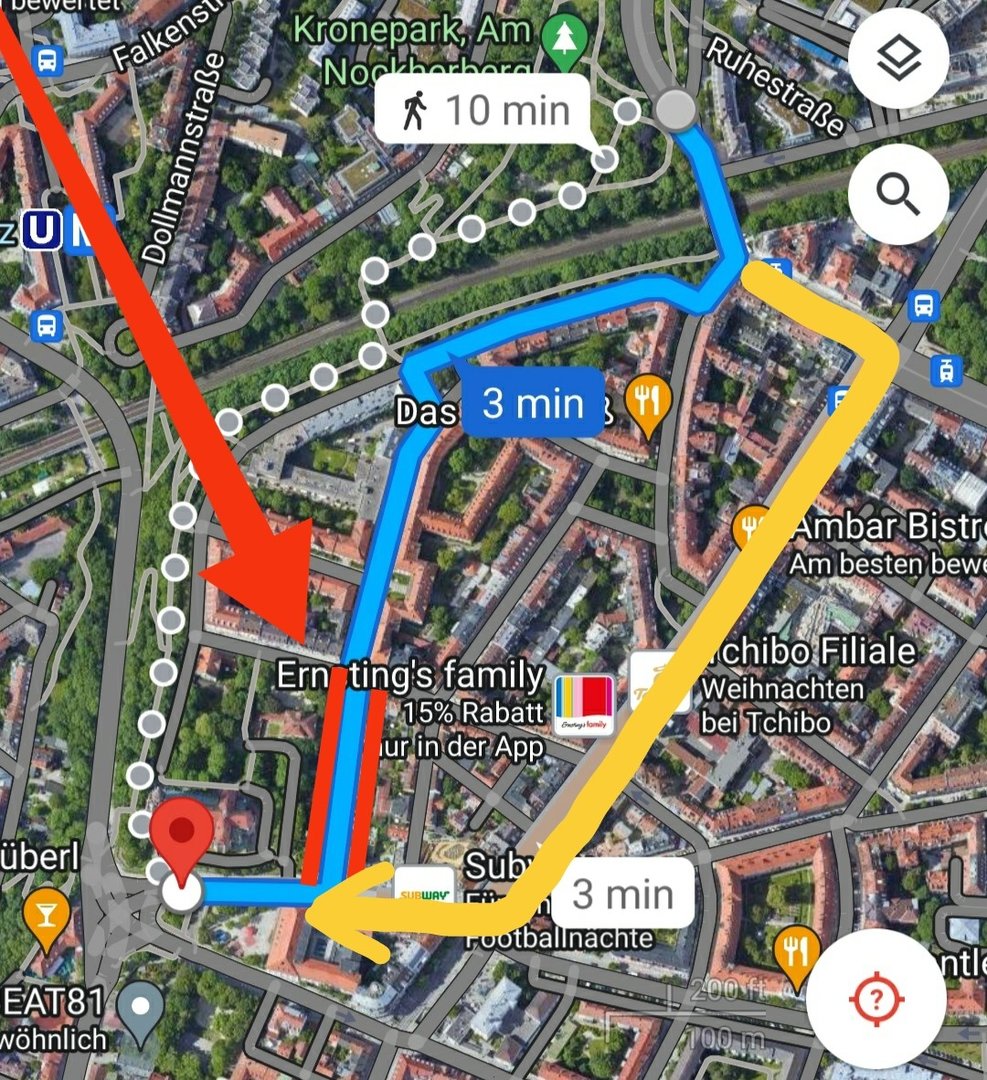This screenshot has height=1080, width=987.
Task: View the Tchibo Filiale place marker
Action: coord(661,683)
